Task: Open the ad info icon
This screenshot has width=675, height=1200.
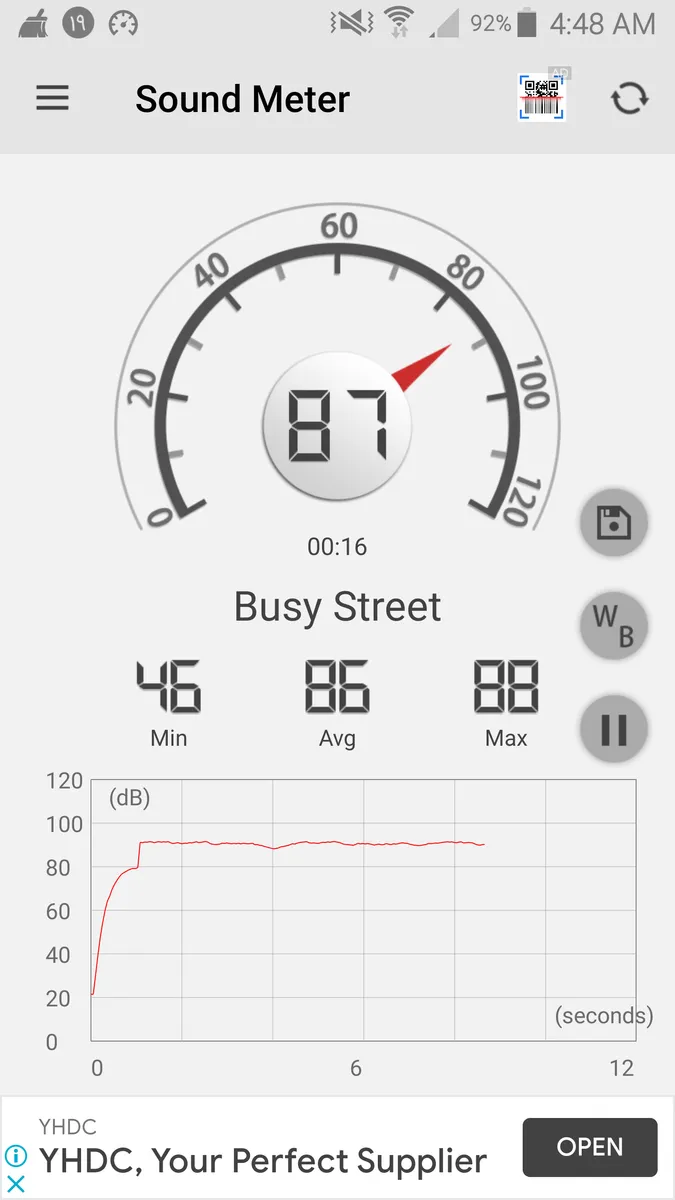Action: 15,1157
